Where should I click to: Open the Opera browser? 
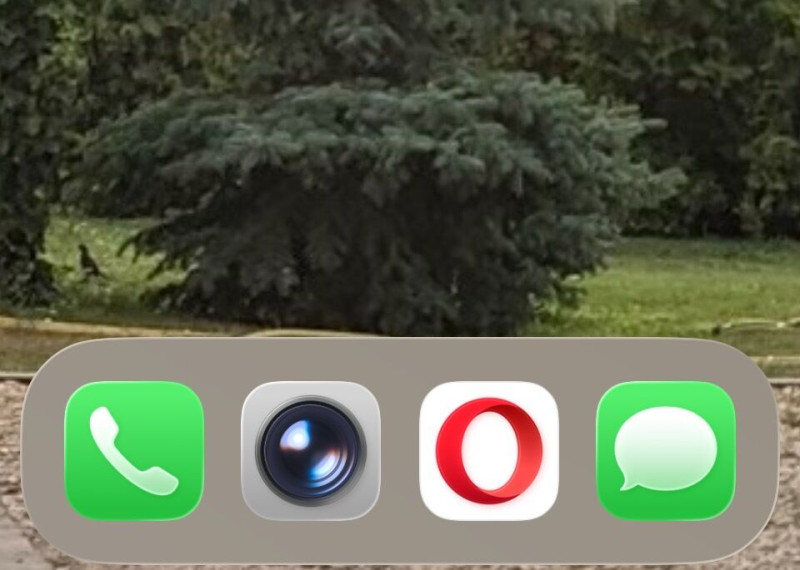tap(489, 450)
